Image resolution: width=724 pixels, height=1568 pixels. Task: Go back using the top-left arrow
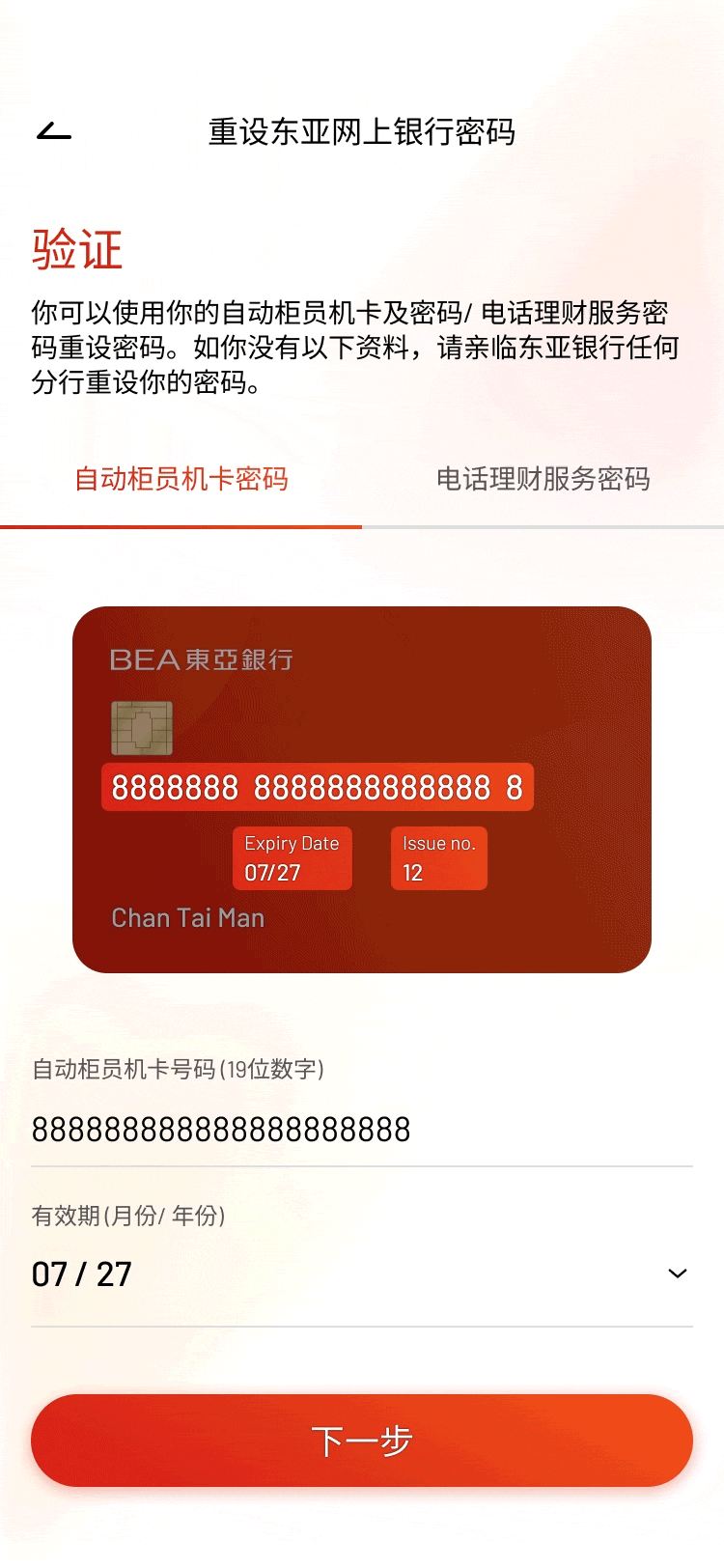pos(54,132)
